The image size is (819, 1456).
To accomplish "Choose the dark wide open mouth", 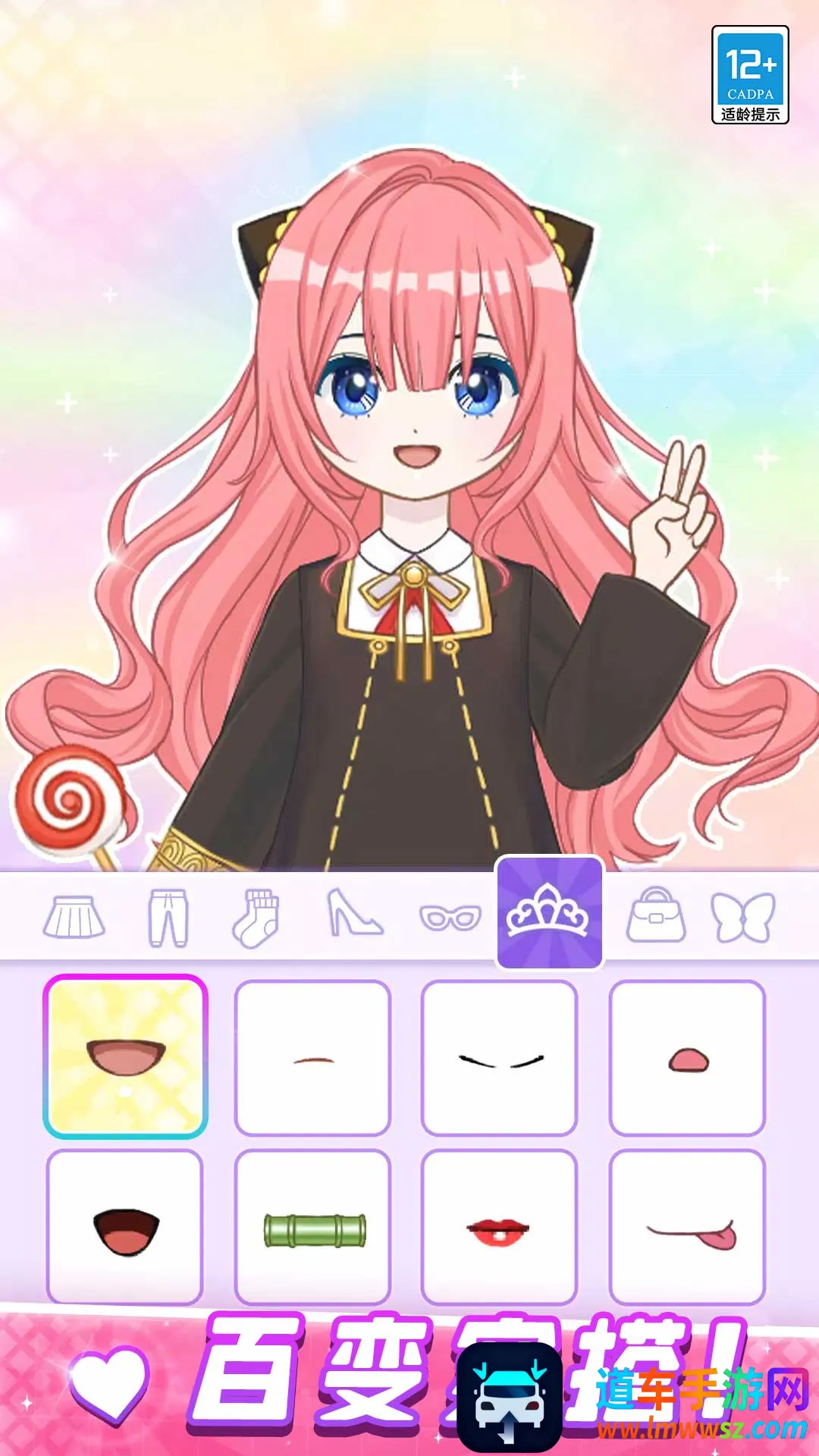I will [125, 1227].
